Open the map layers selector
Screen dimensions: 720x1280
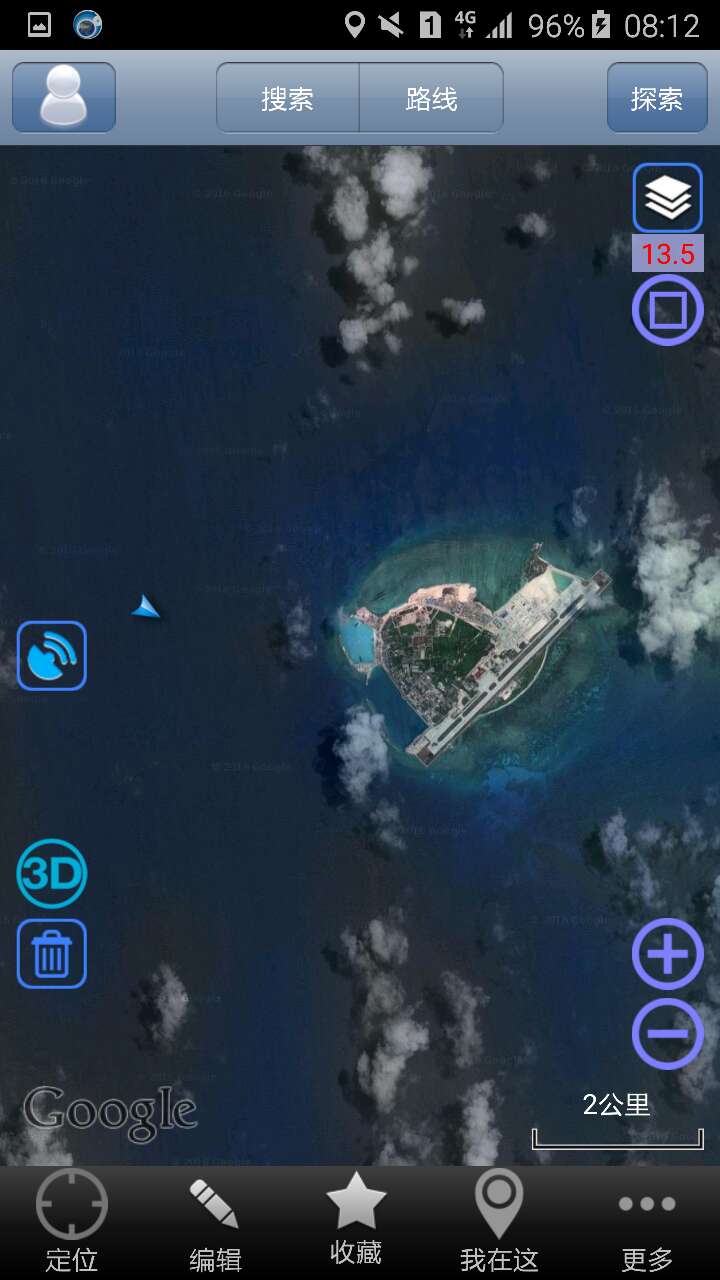668,198
